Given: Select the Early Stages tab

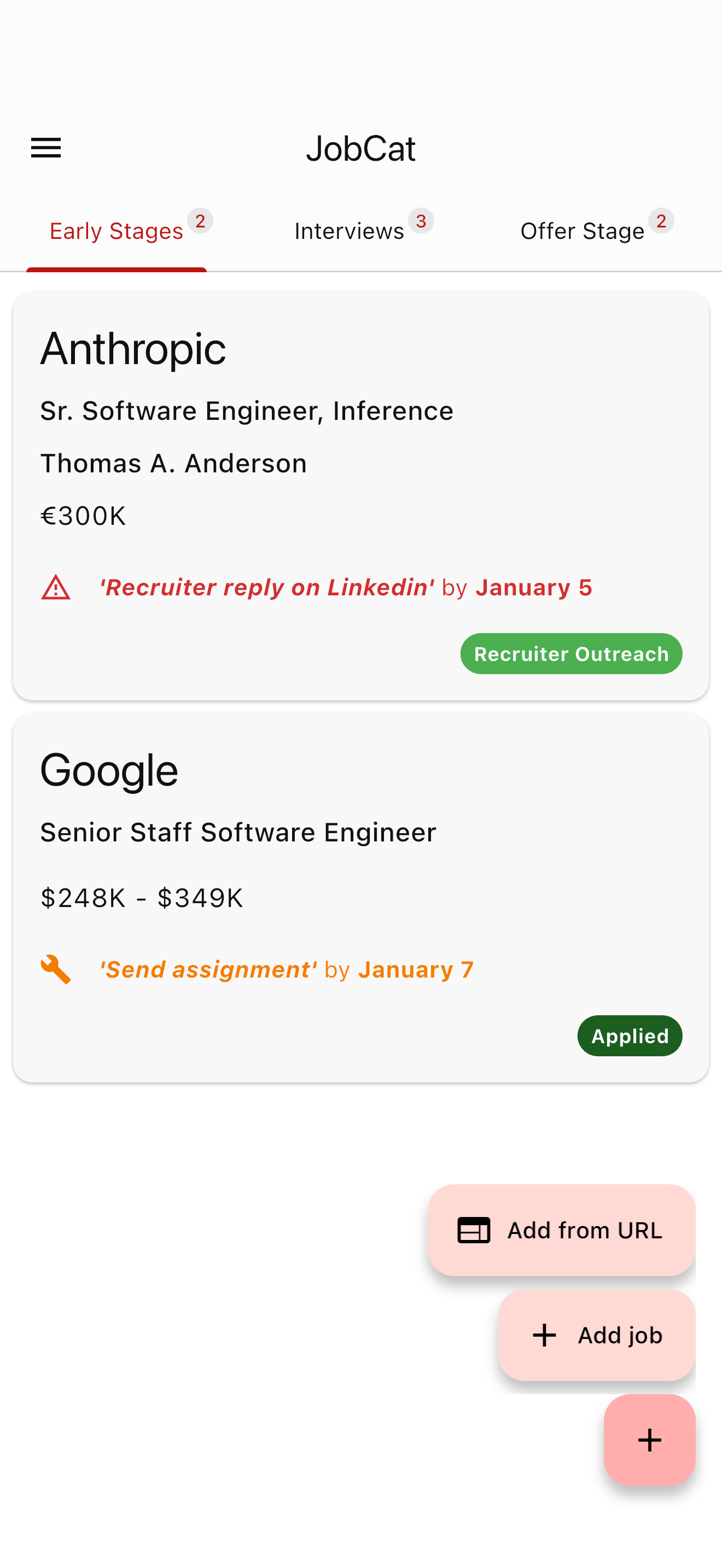Looking at the screenshot, I should [117, 231].
